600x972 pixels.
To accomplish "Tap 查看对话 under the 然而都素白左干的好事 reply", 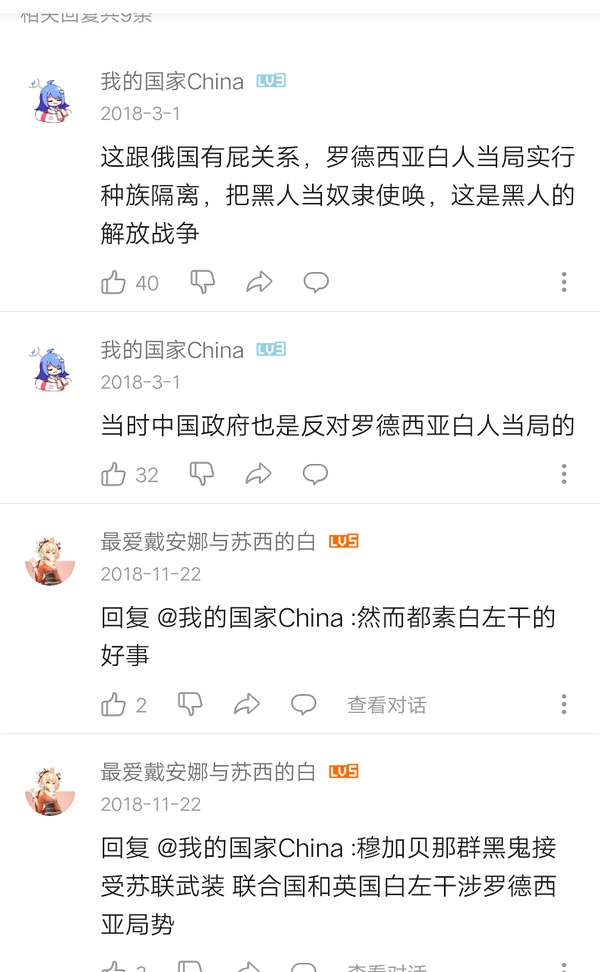I will pyautogui.click(x=386, y=705).
